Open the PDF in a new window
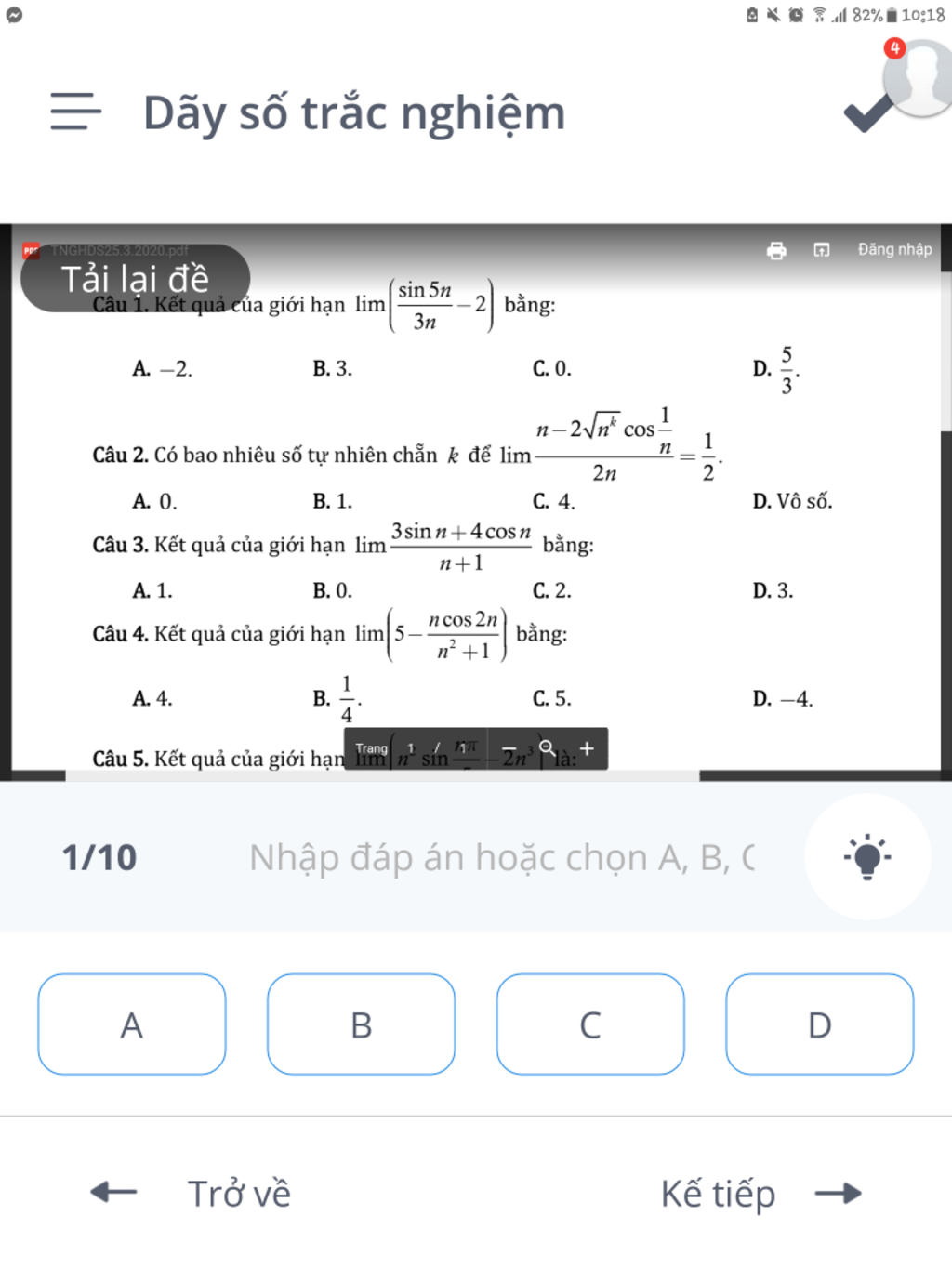The image size is (952, 1269). click(x=822, y=250)
